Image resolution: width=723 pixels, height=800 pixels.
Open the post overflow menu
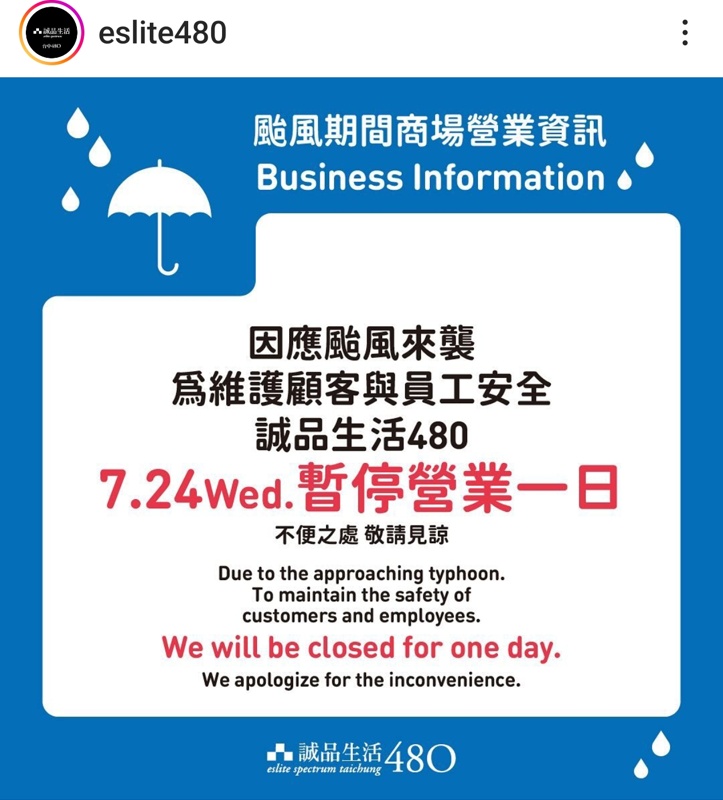(x=684, y=33)
